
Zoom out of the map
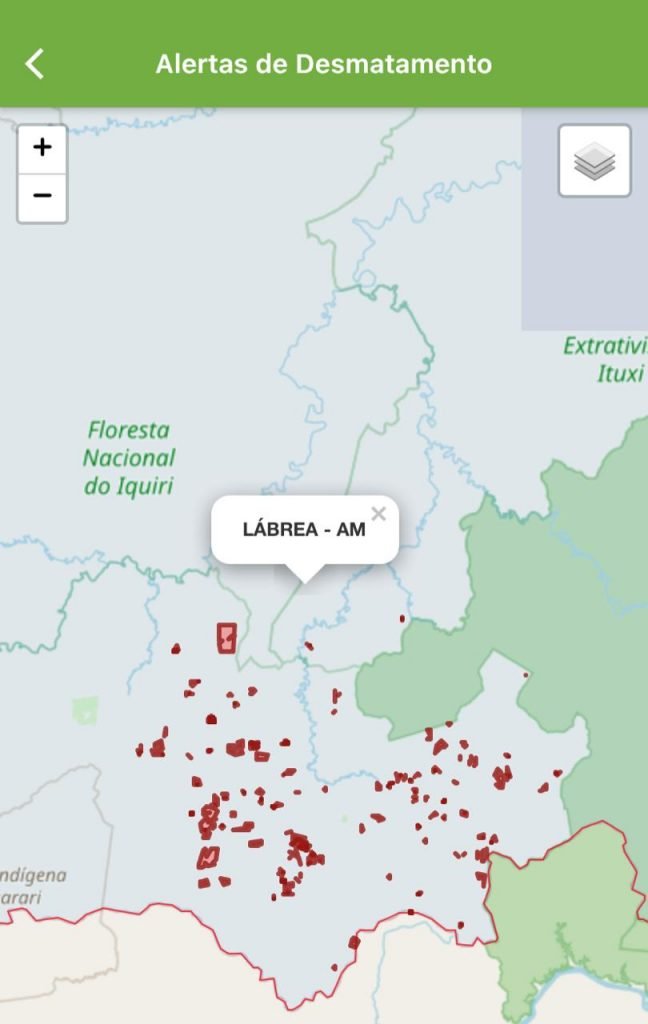[x=42, y=196]
